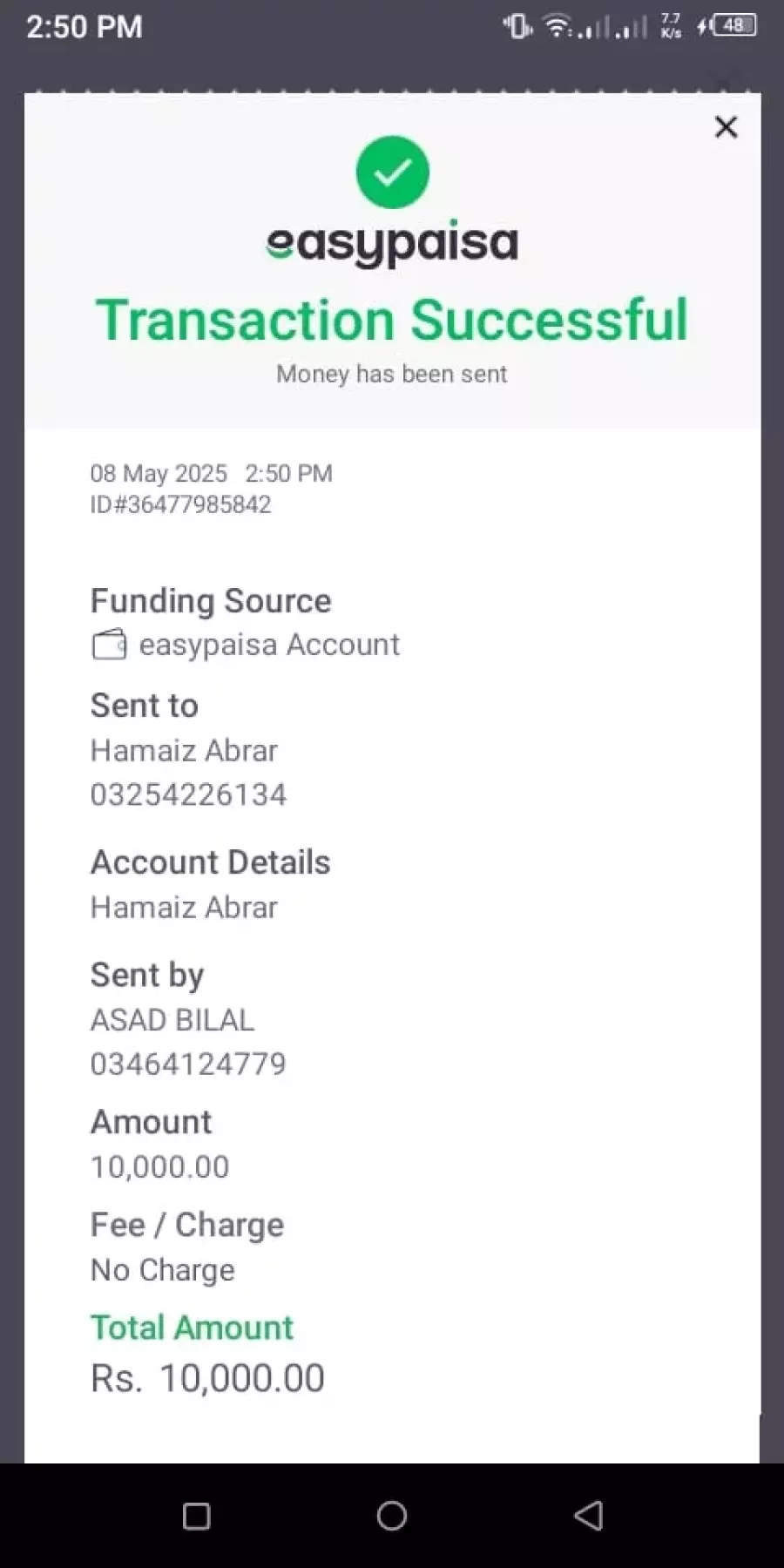
Task: Go to the home screen
Action: point(392,1516)
